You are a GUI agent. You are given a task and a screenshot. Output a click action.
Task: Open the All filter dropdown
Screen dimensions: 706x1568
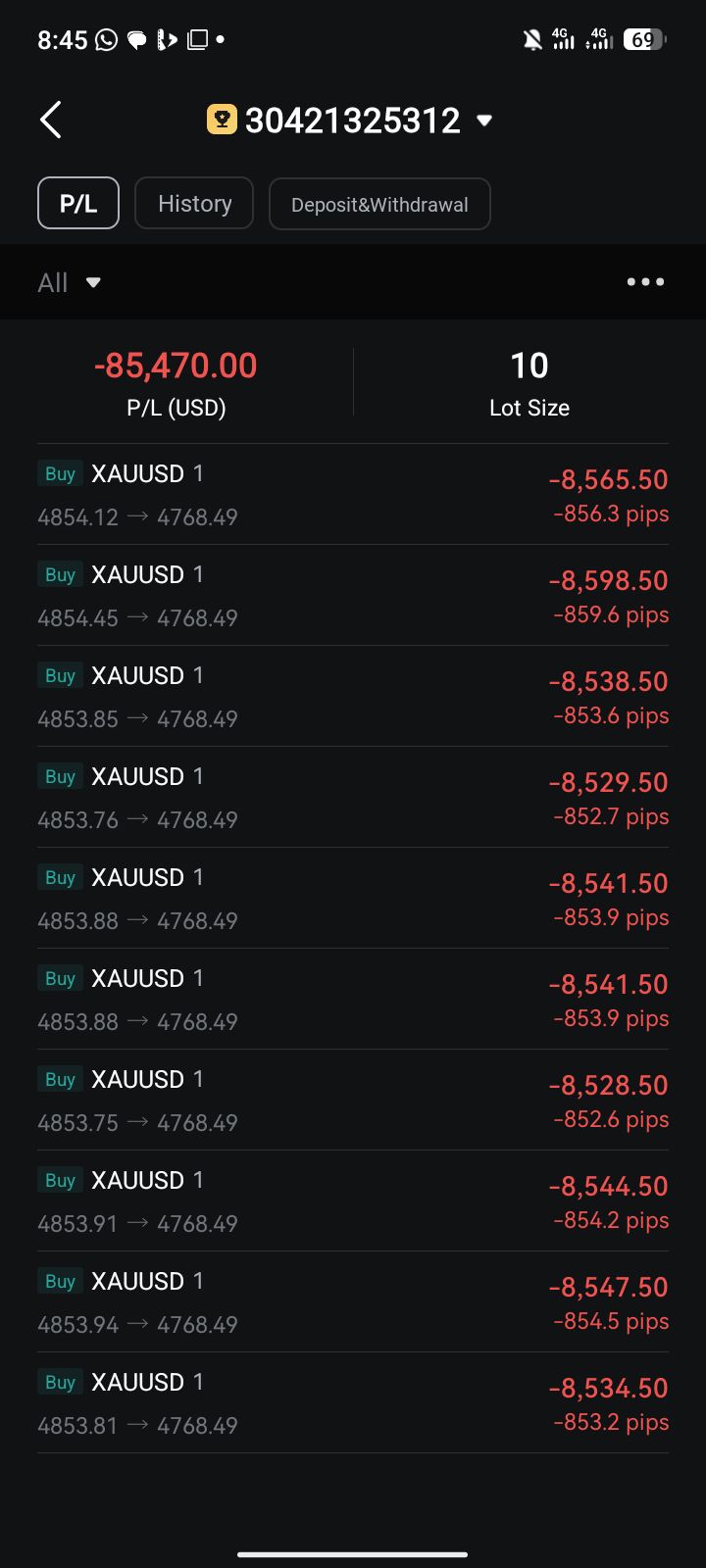[69, 282]
